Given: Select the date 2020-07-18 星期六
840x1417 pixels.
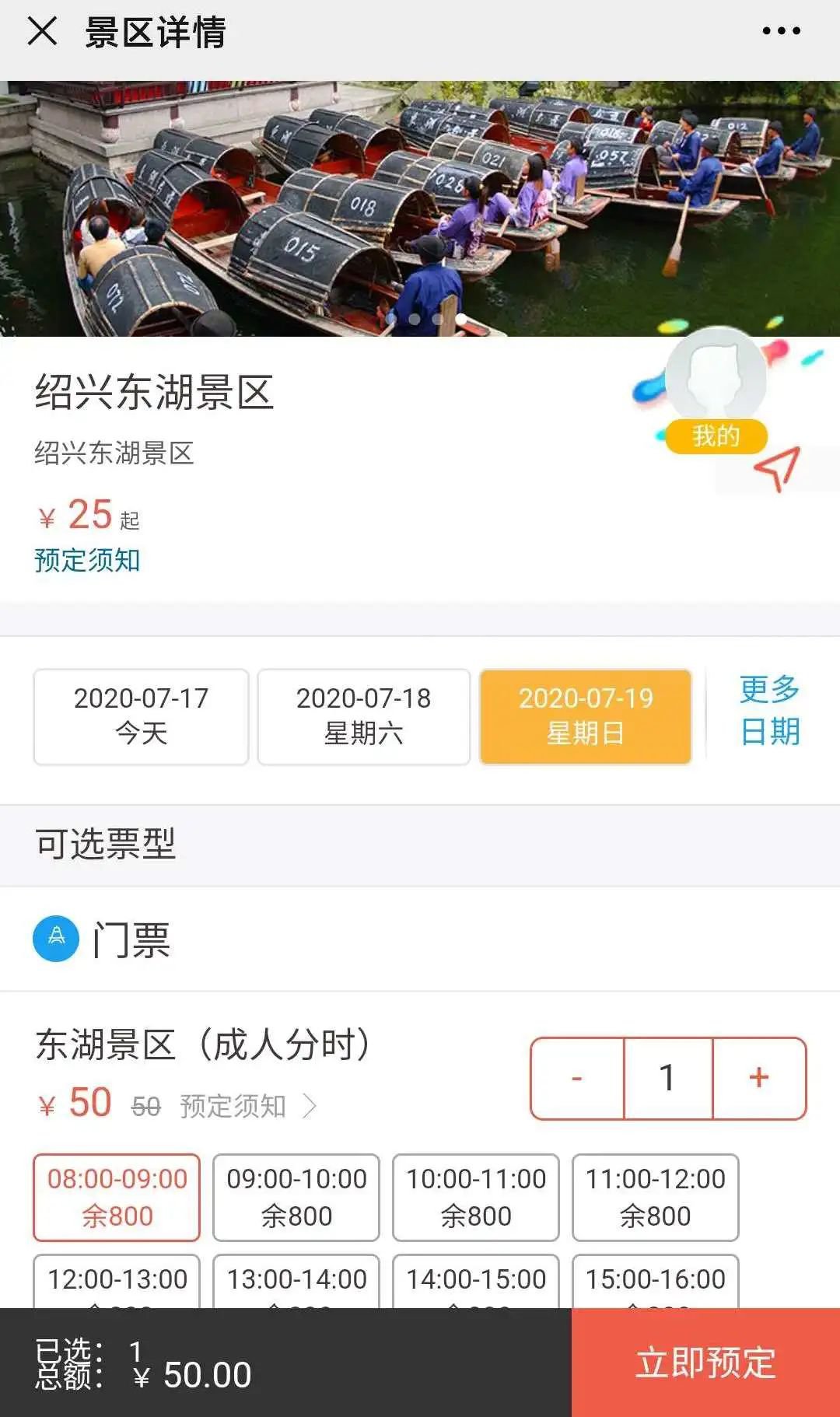Looking at the screenshot, I should [363, 716].
